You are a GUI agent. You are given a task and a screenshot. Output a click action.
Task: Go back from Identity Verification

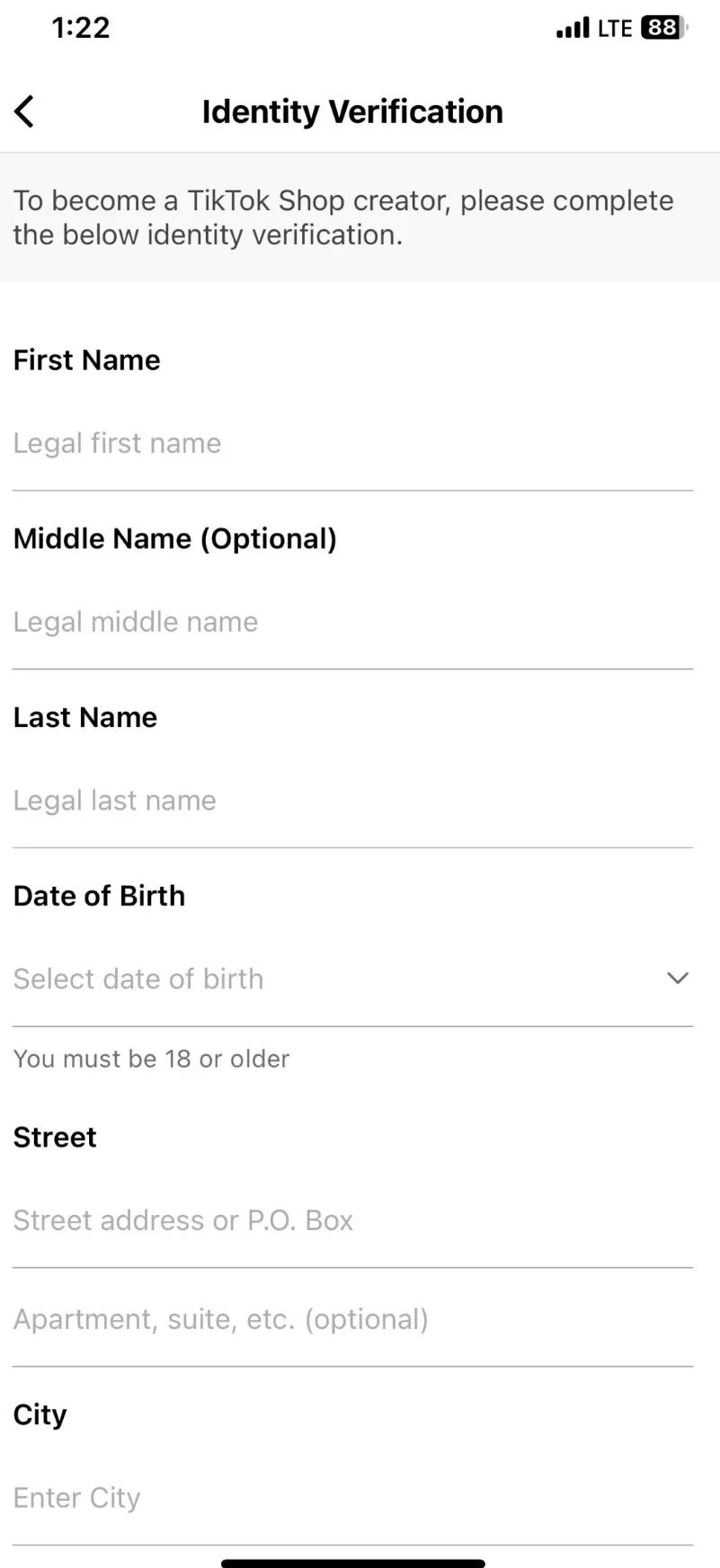pos(24,111)
